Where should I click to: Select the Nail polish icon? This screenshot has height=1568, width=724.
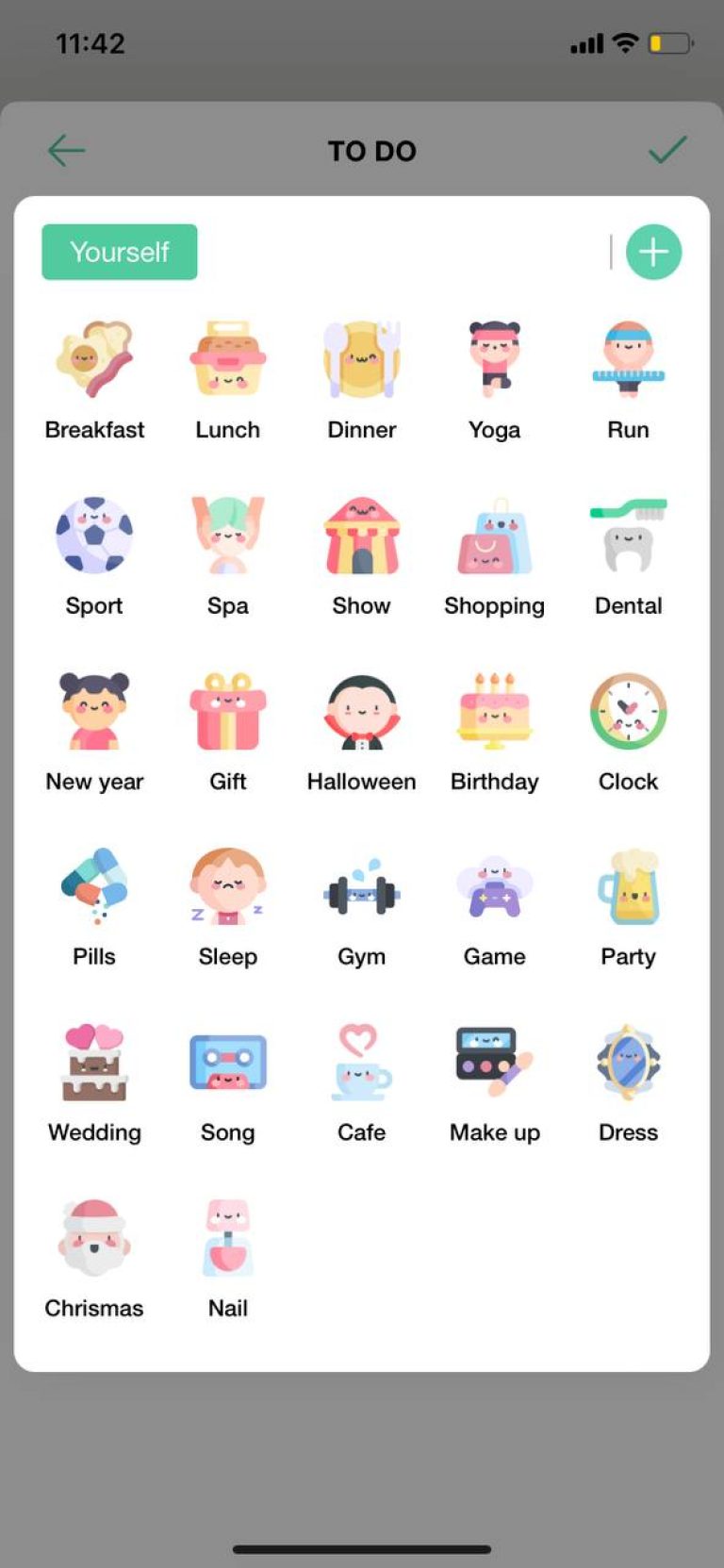point(227,1237)
